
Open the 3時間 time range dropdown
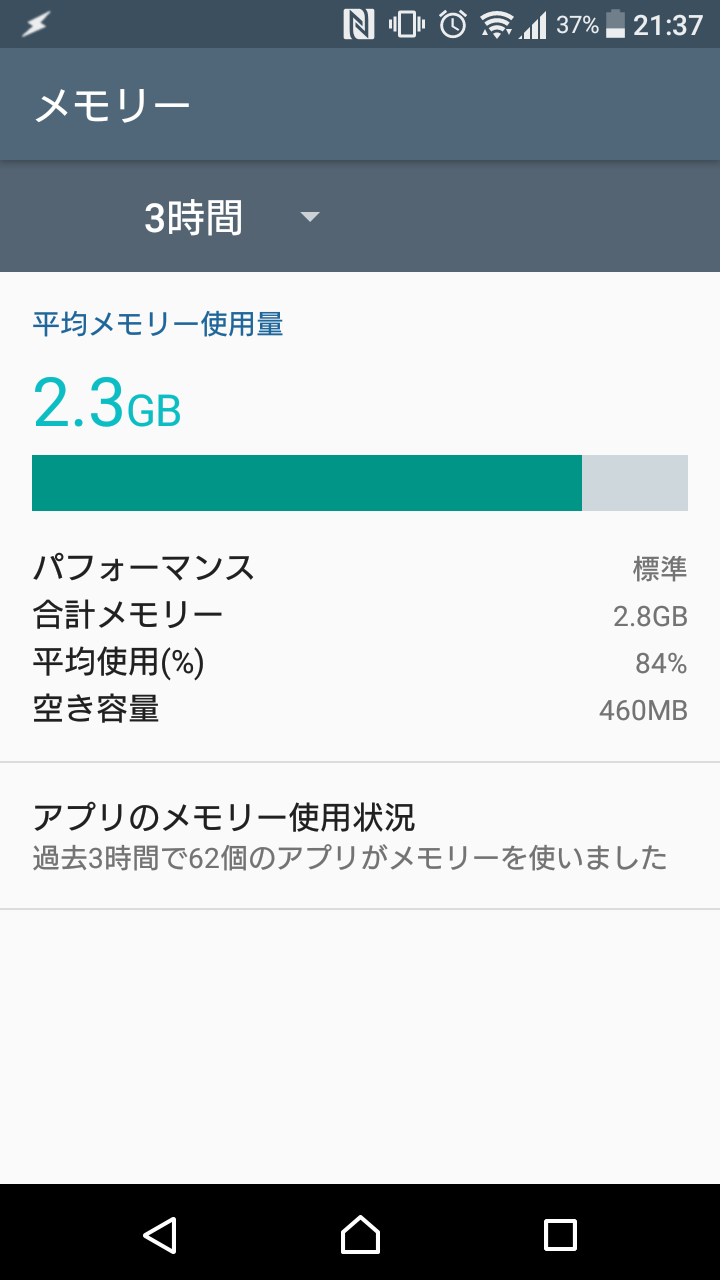[231, 217]
